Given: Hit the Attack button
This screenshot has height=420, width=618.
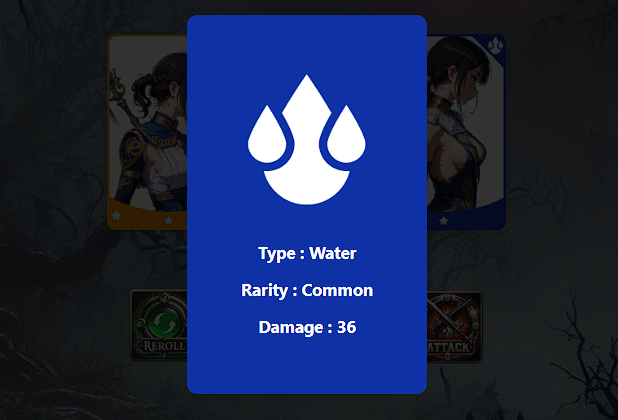Looking at the screenshot, I should click(454, 327).
